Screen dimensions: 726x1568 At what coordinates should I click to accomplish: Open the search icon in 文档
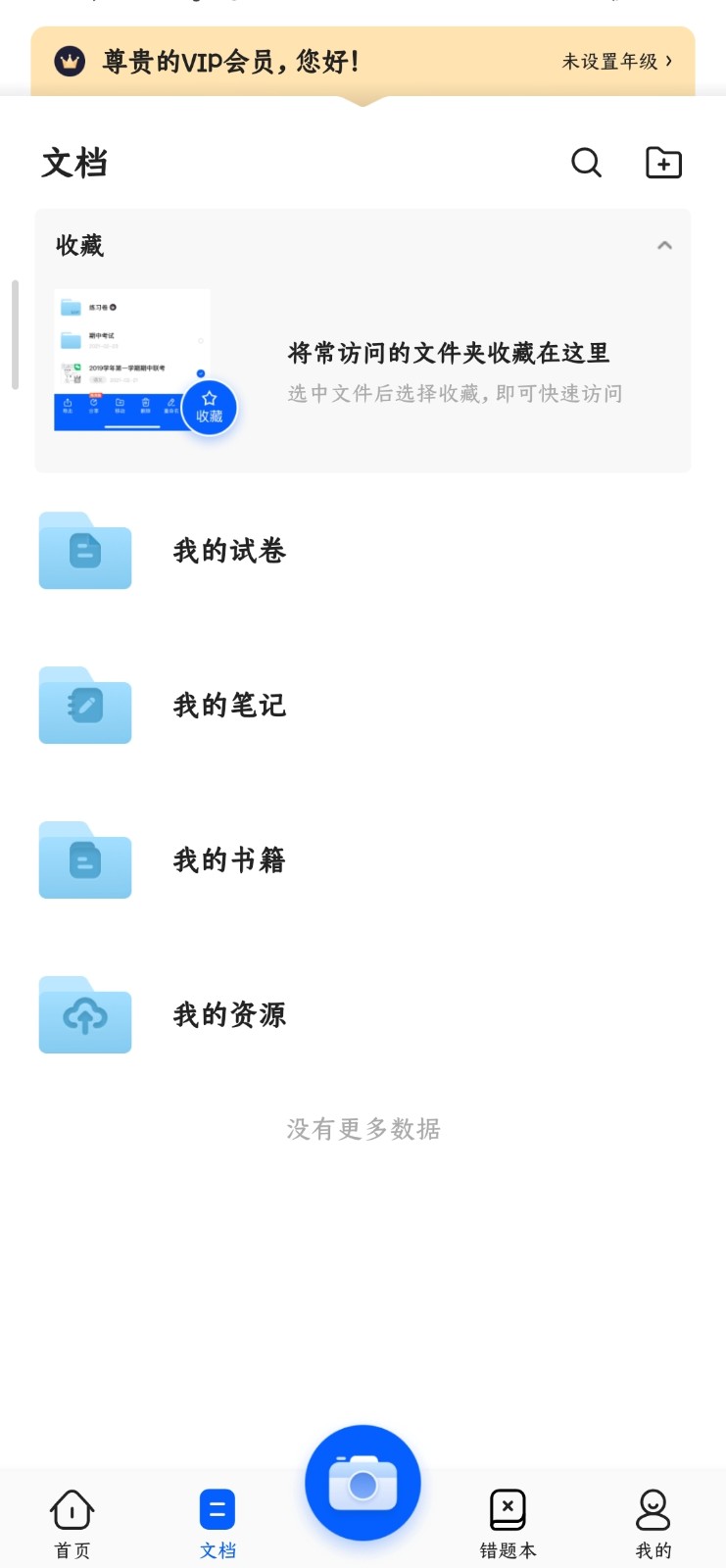pos(586,163)
